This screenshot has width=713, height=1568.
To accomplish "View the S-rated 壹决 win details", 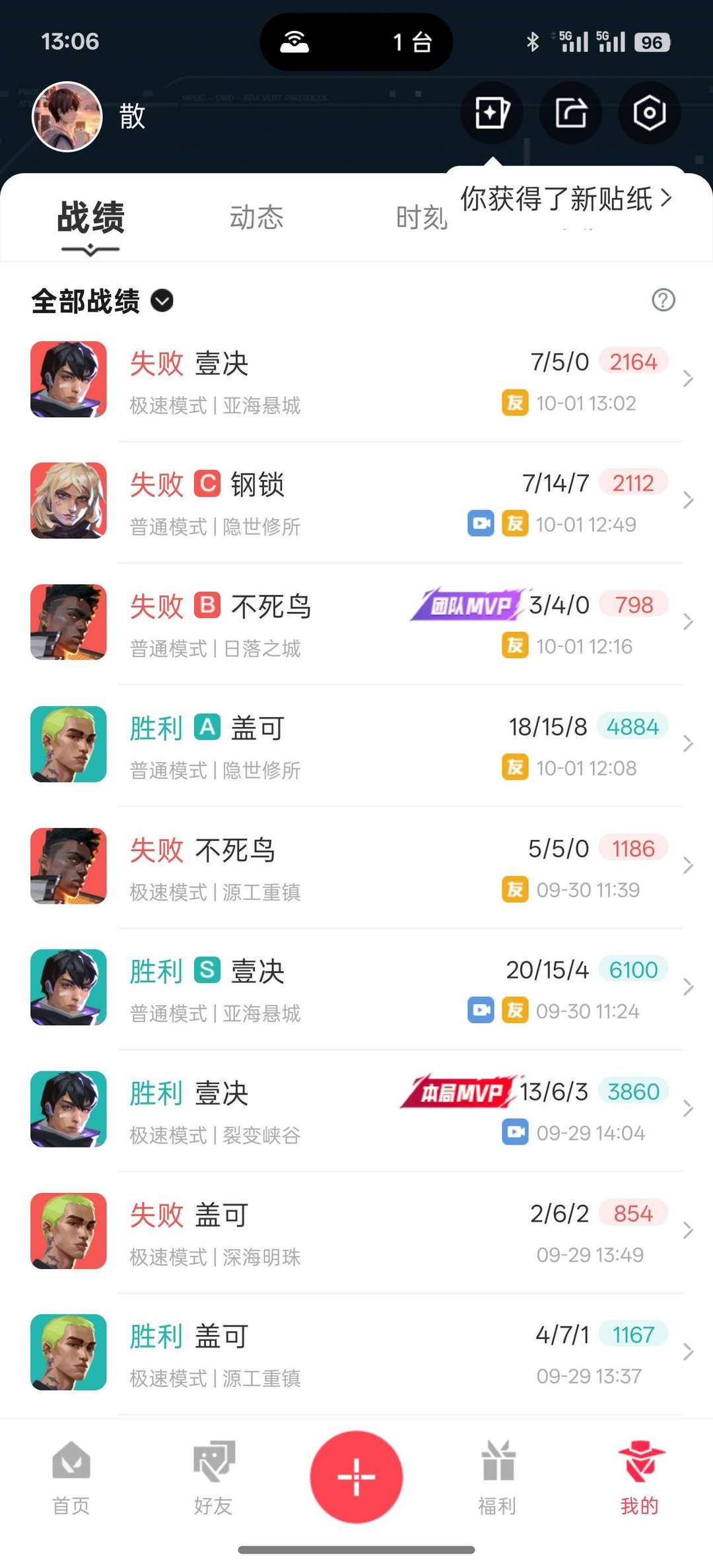I will pos(356,988).
